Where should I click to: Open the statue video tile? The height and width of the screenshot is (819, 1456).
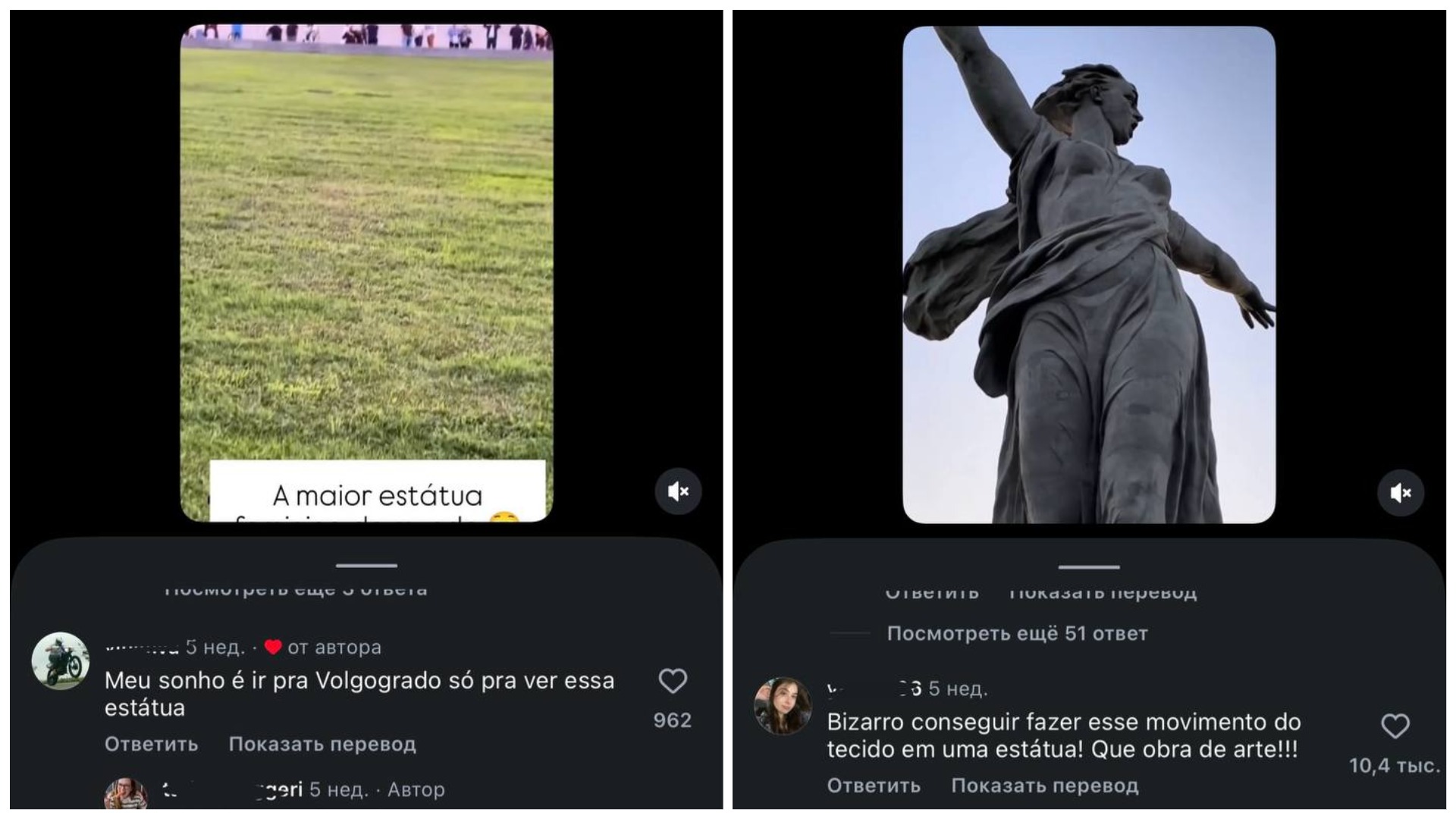(1089, 275)
